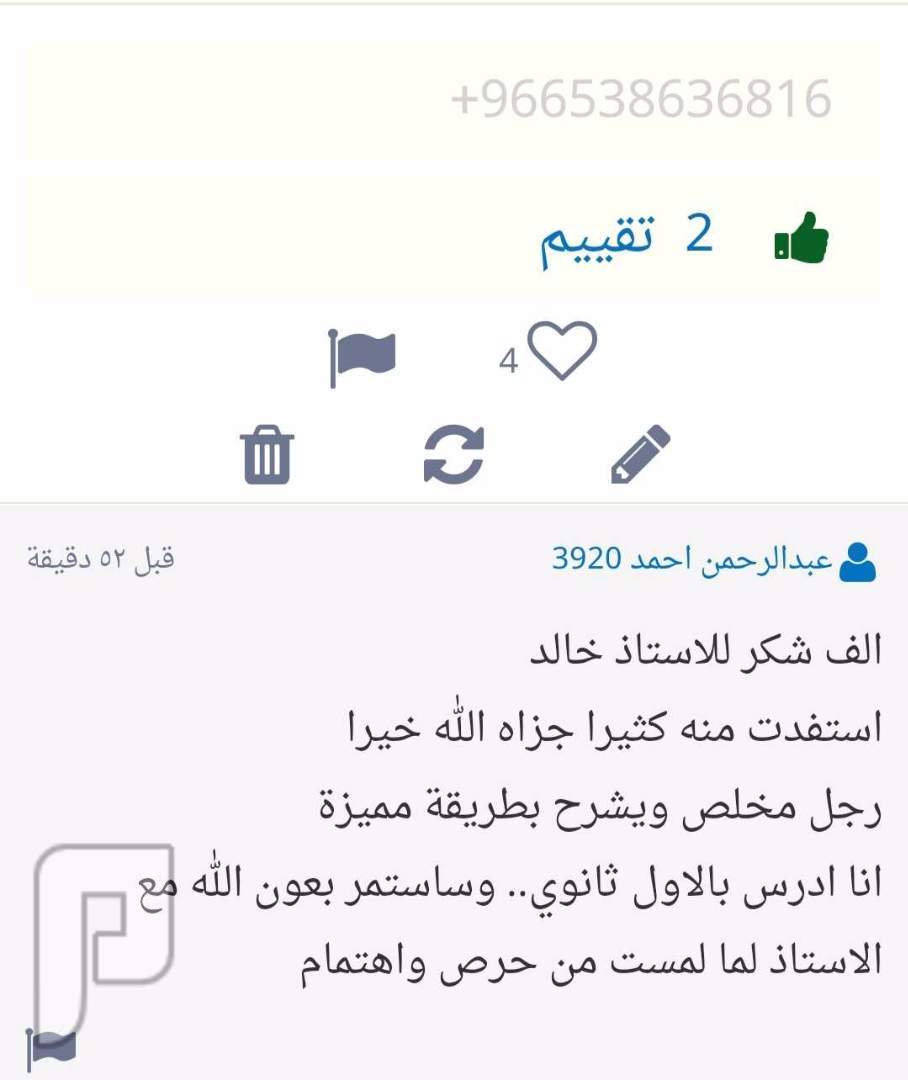The image size is (908, 1080).
Task: Select the trash delete icon
Action: (267, 456)
